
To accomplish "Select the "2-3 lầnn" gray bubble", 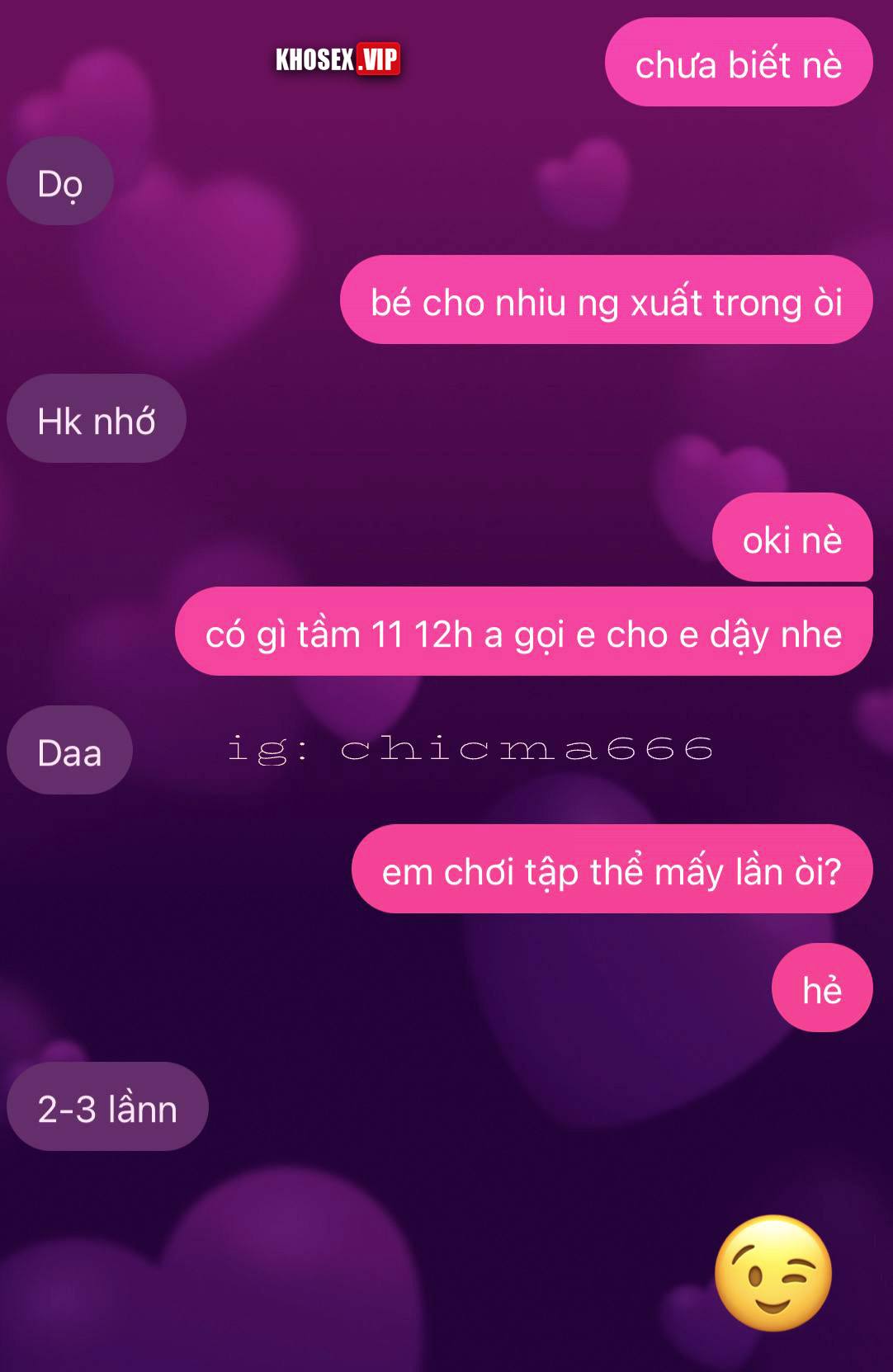I will [x=107, y=1110].
